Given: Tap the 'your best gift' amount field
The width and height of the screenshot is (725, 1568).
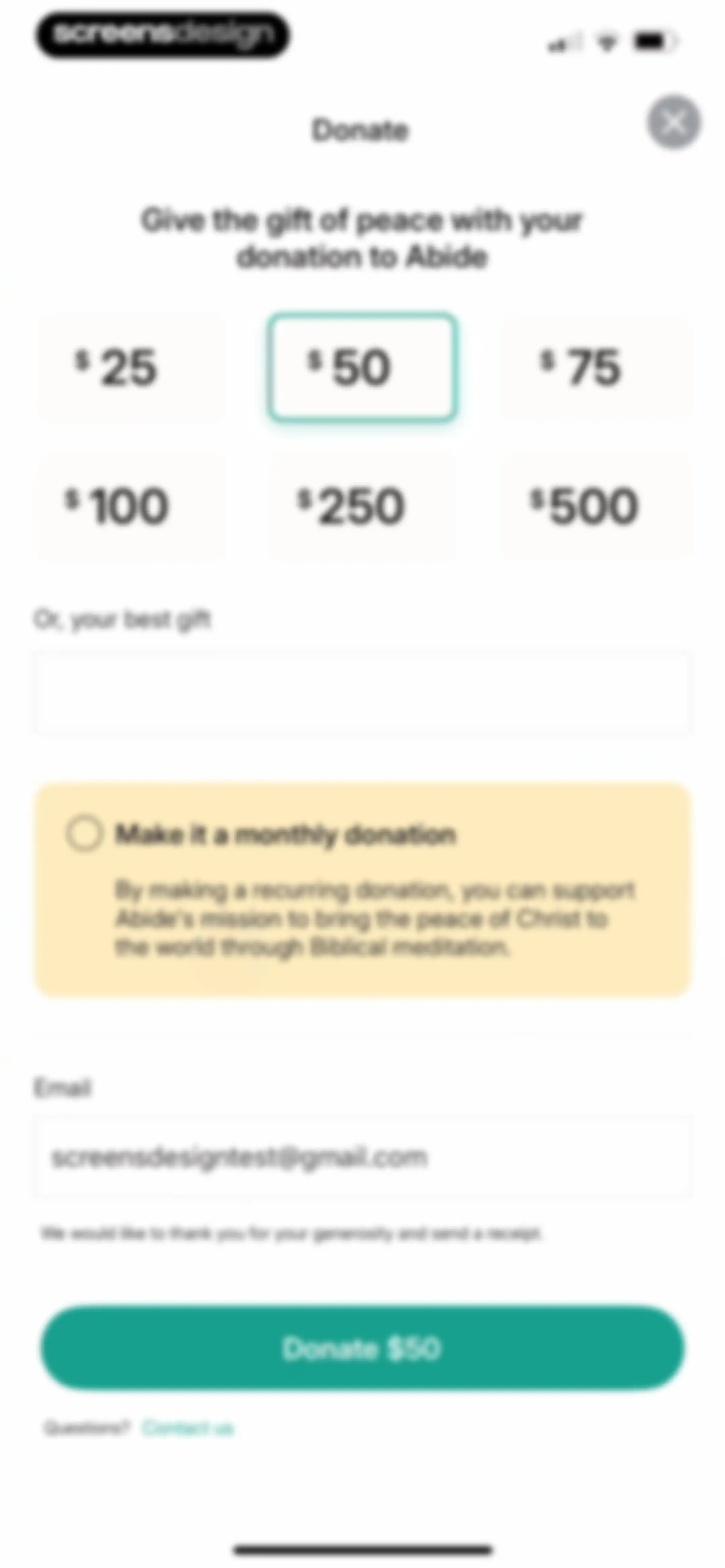Looking at the screenshot, I should coord(362,692).
